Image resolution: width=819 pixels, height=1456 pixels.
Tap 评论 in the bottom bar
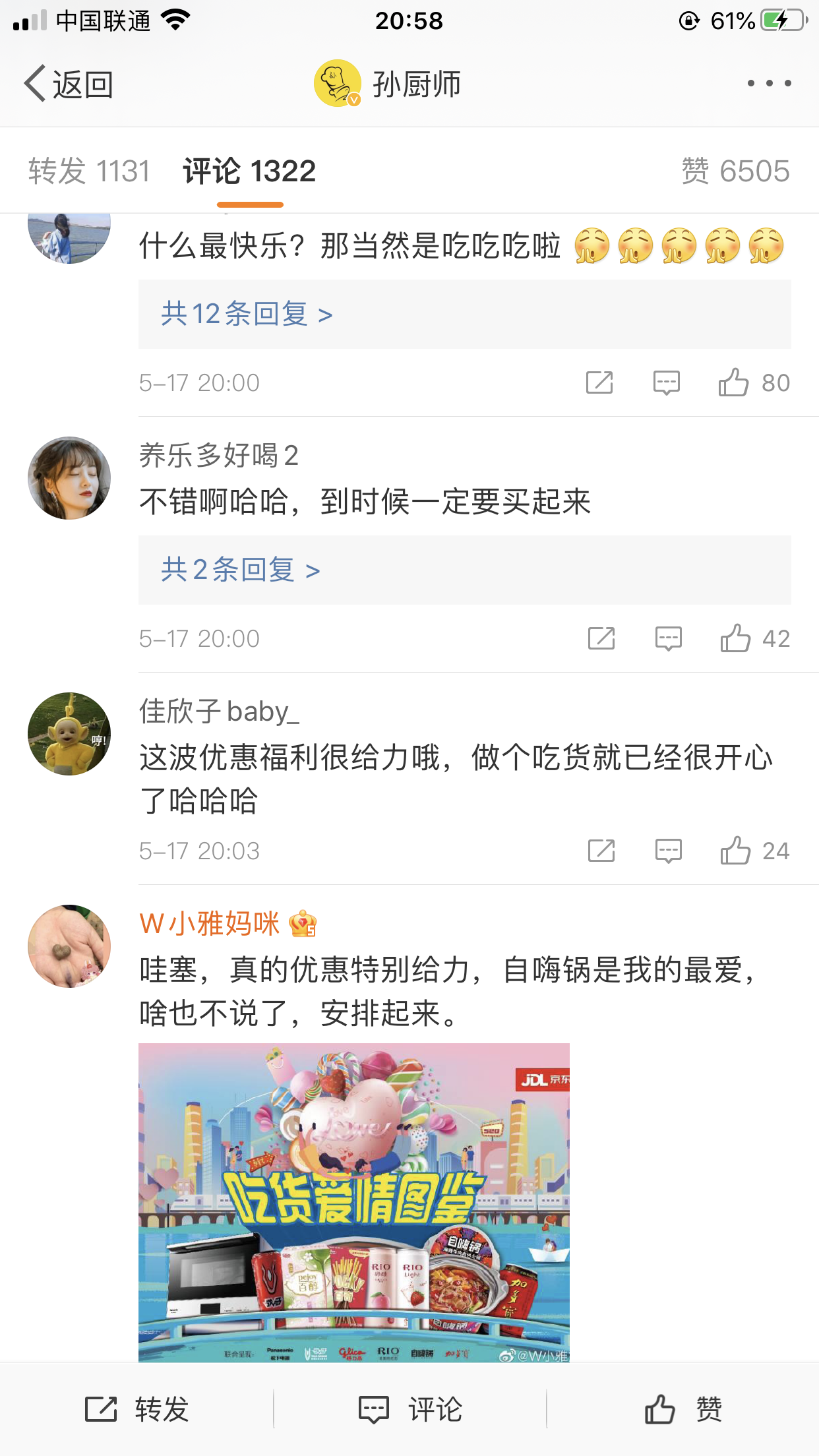point(410,1409)
